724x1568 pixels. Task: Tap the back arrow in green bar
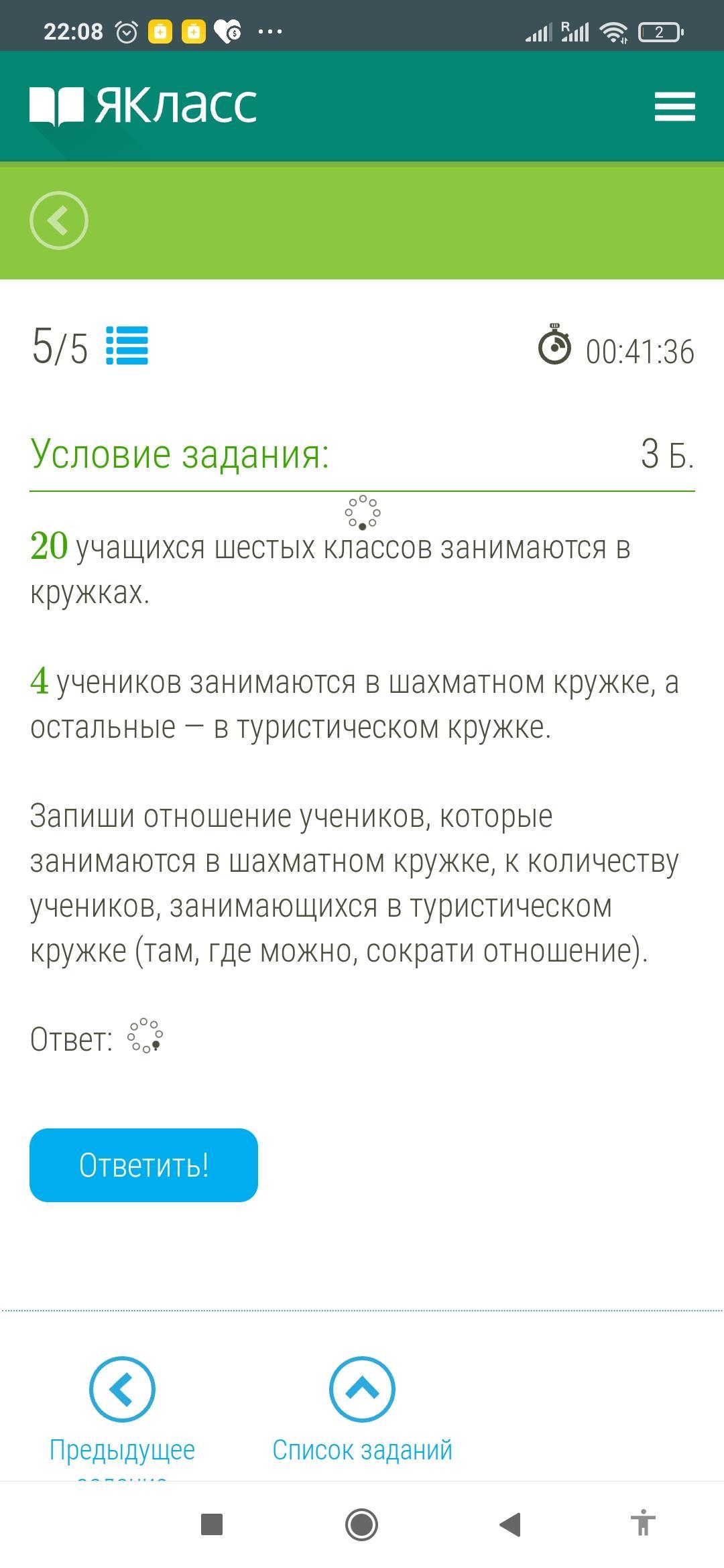coord(59,220)
